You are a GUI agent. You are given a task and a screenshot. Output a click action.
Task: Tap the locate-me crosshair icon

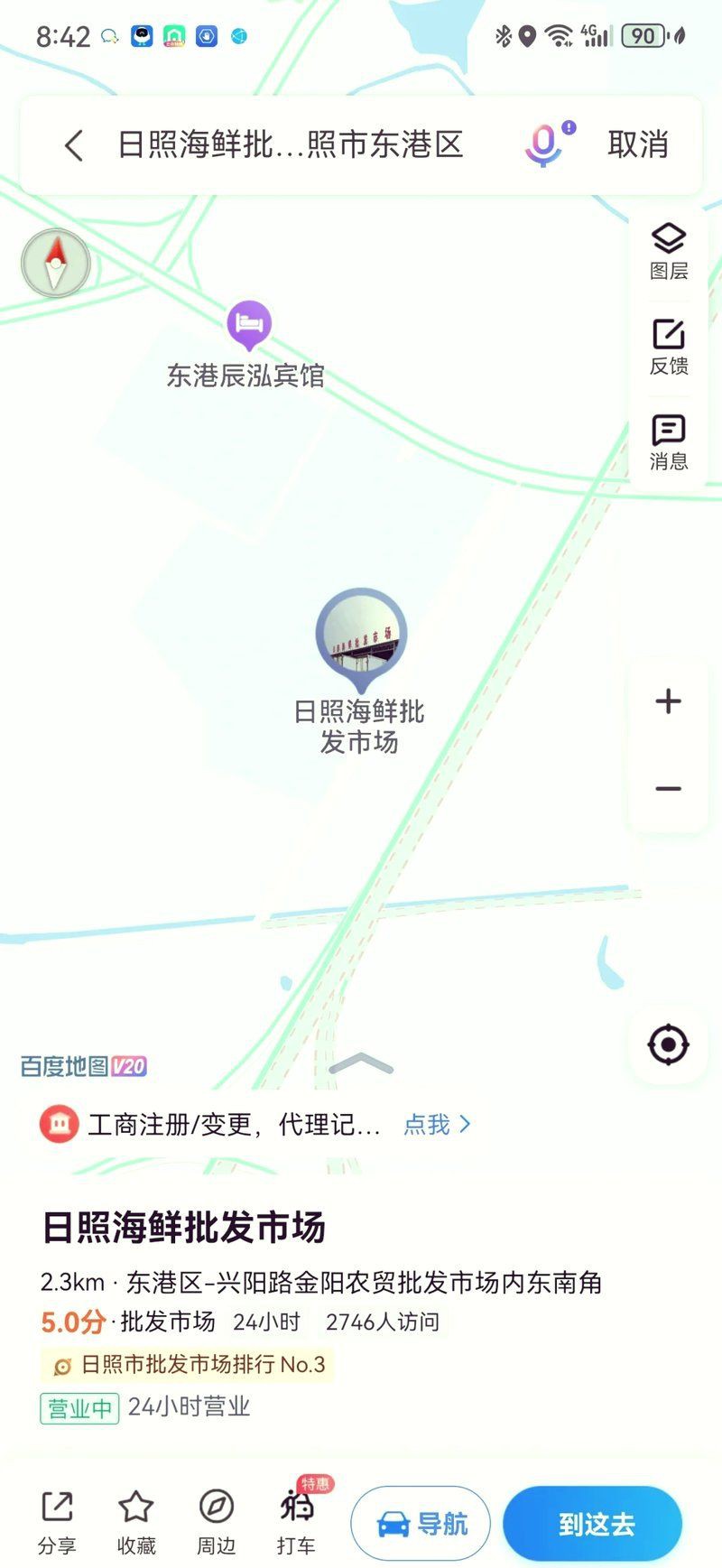(667, 1044)
